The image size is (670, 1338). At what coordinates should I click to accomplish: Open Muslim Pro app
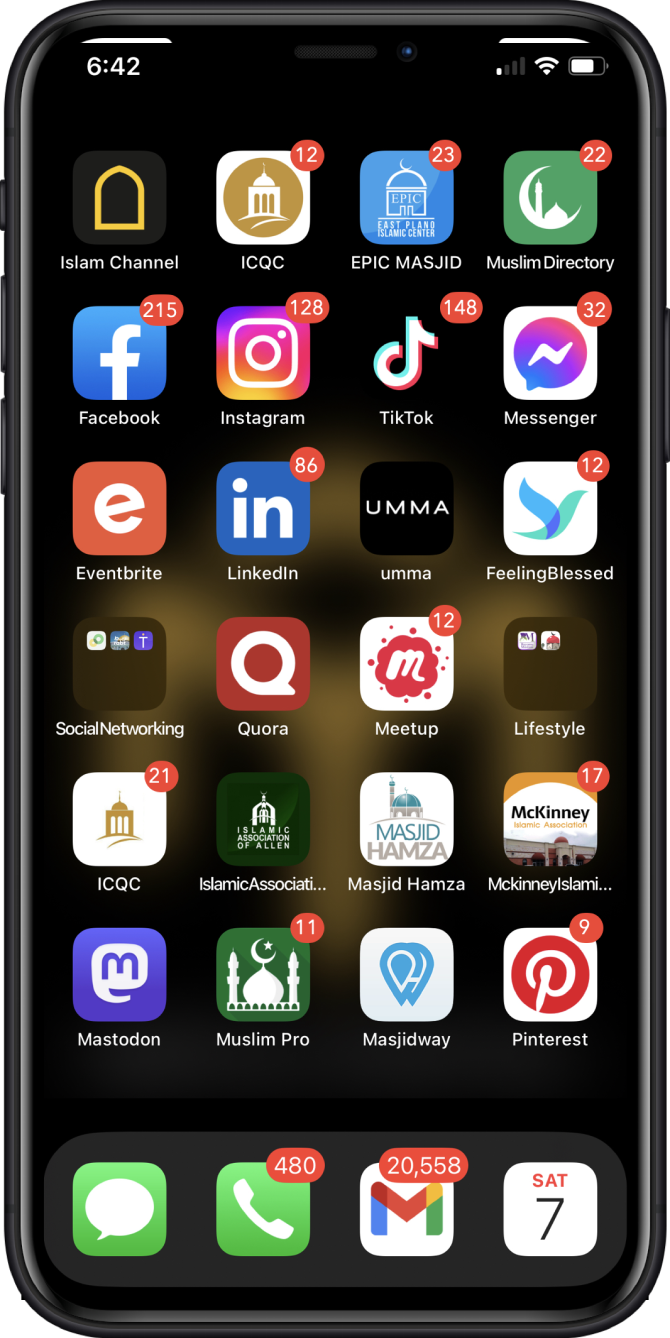(263, 974)
